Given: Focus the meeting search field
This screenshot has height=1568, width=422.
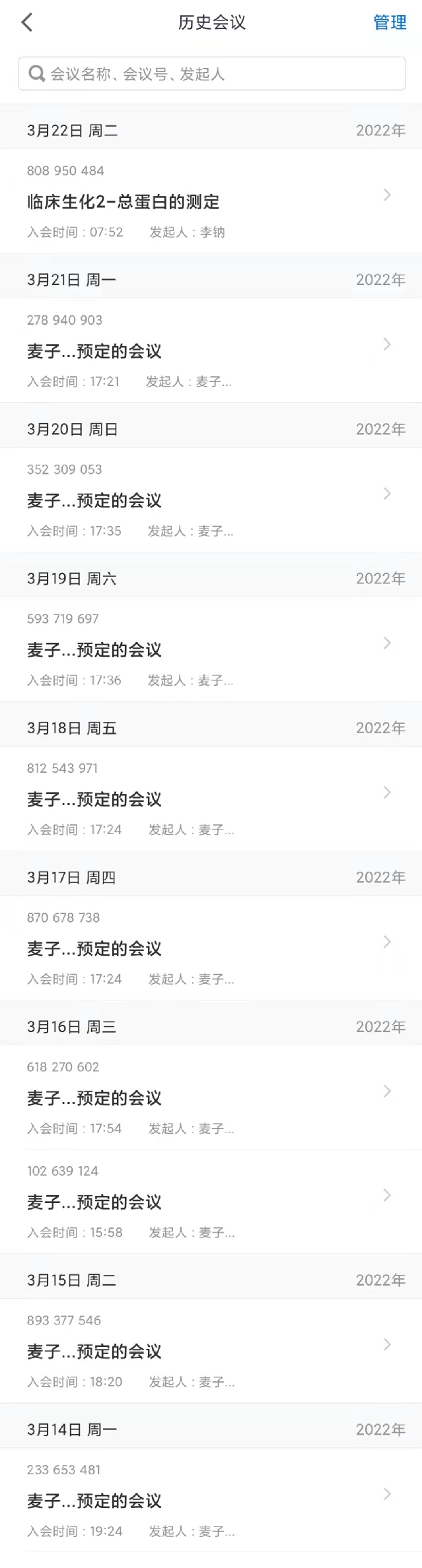Looking at the screenshot, I should pyautogui.click(x=211, y=73).
